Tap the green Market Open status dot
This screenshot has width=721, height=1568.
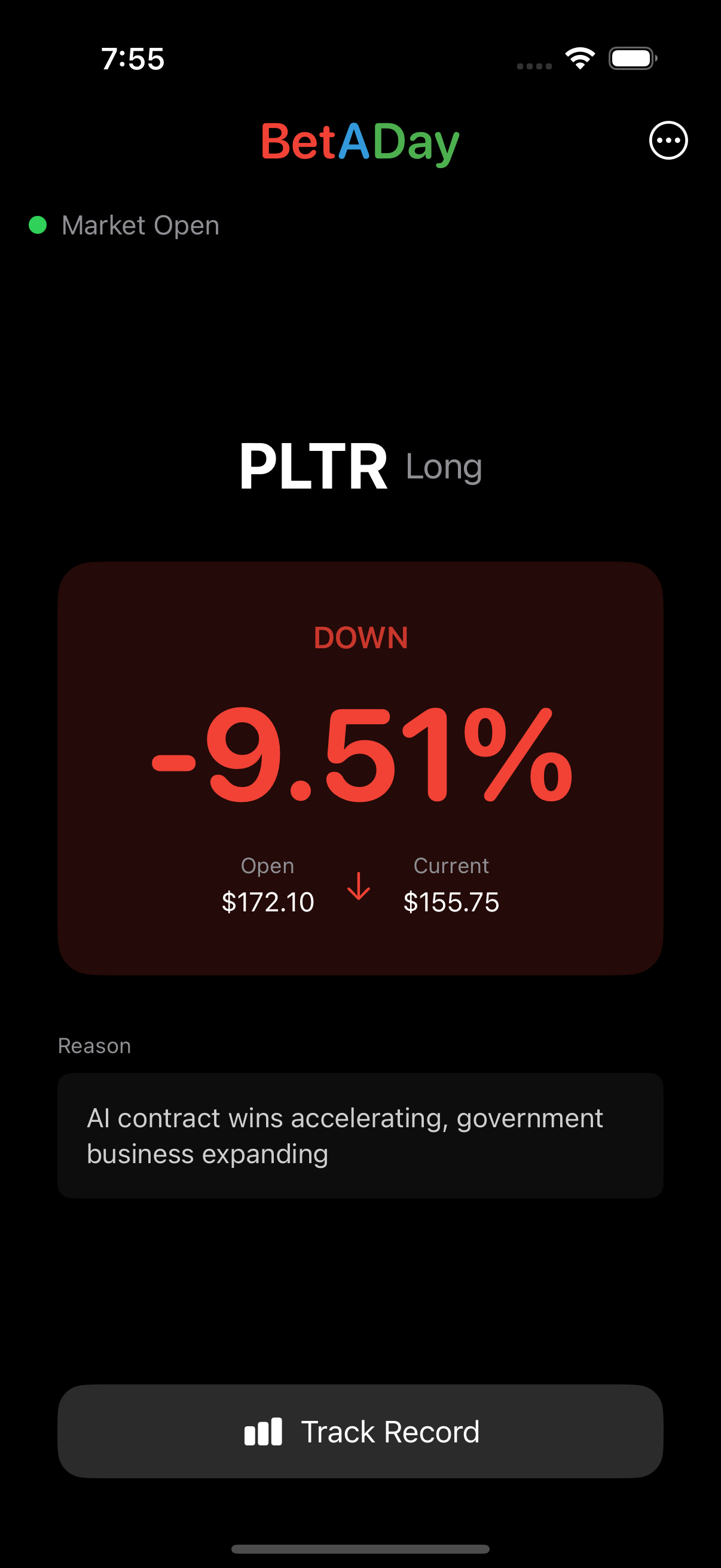click(37, 224)
